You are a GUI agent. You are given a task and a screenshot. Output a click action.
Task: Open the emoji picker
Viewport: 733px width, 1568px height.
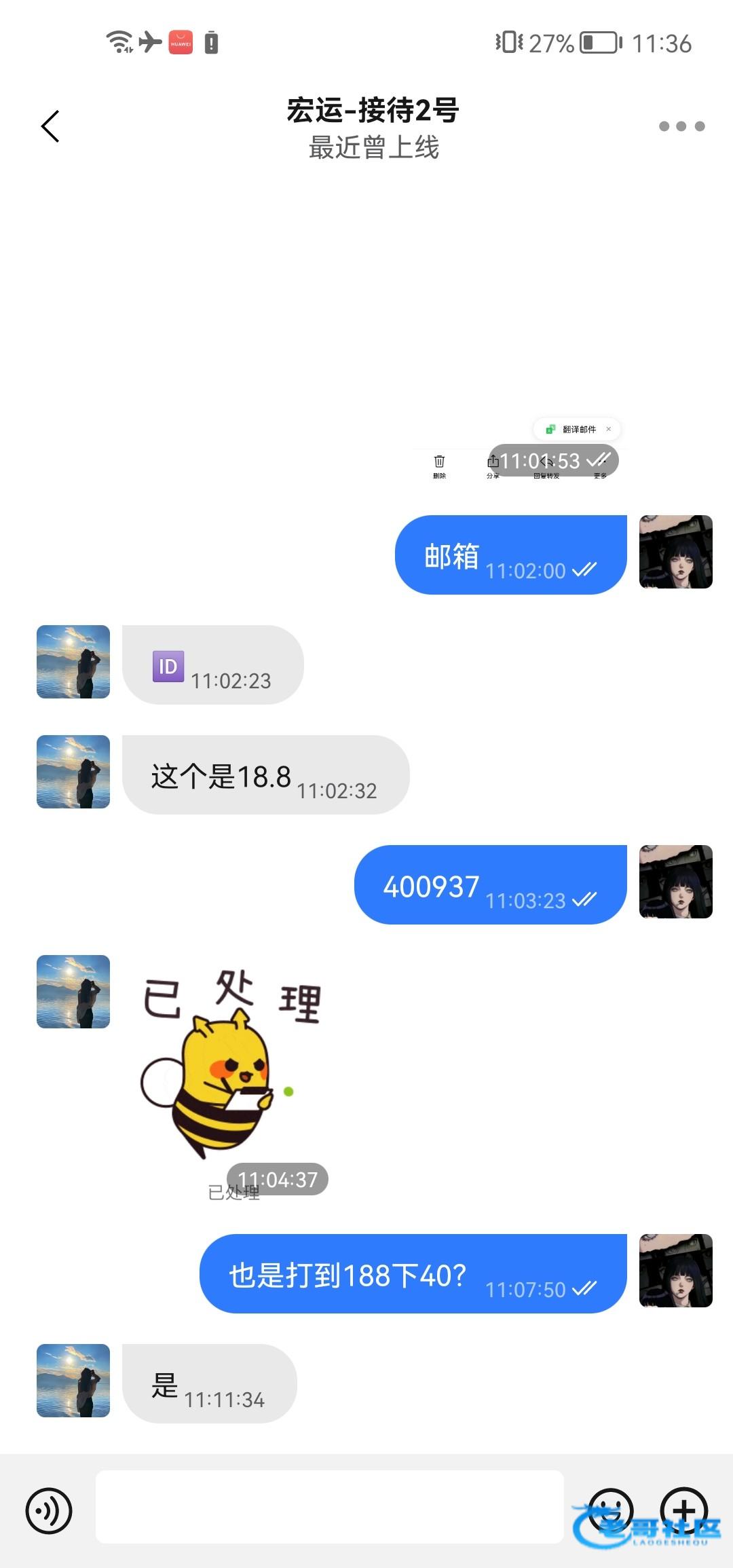[x=610, y=1510]
